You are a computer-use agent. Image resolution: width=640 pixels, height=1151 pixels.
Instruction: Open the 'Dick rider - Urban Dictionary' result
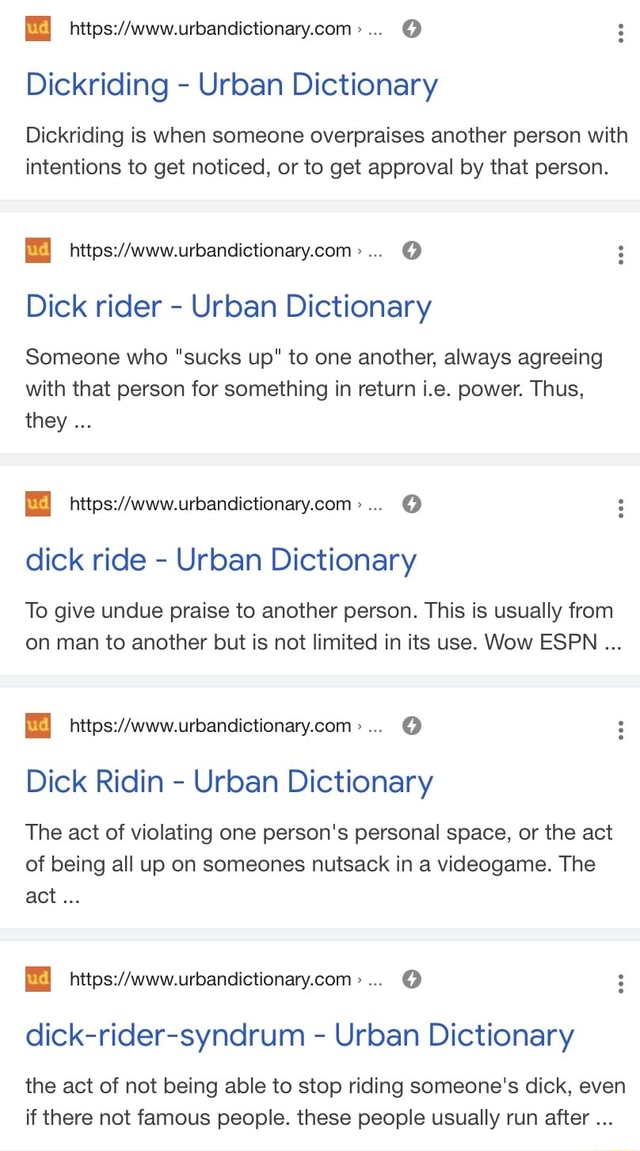click(x=228, y=306)
